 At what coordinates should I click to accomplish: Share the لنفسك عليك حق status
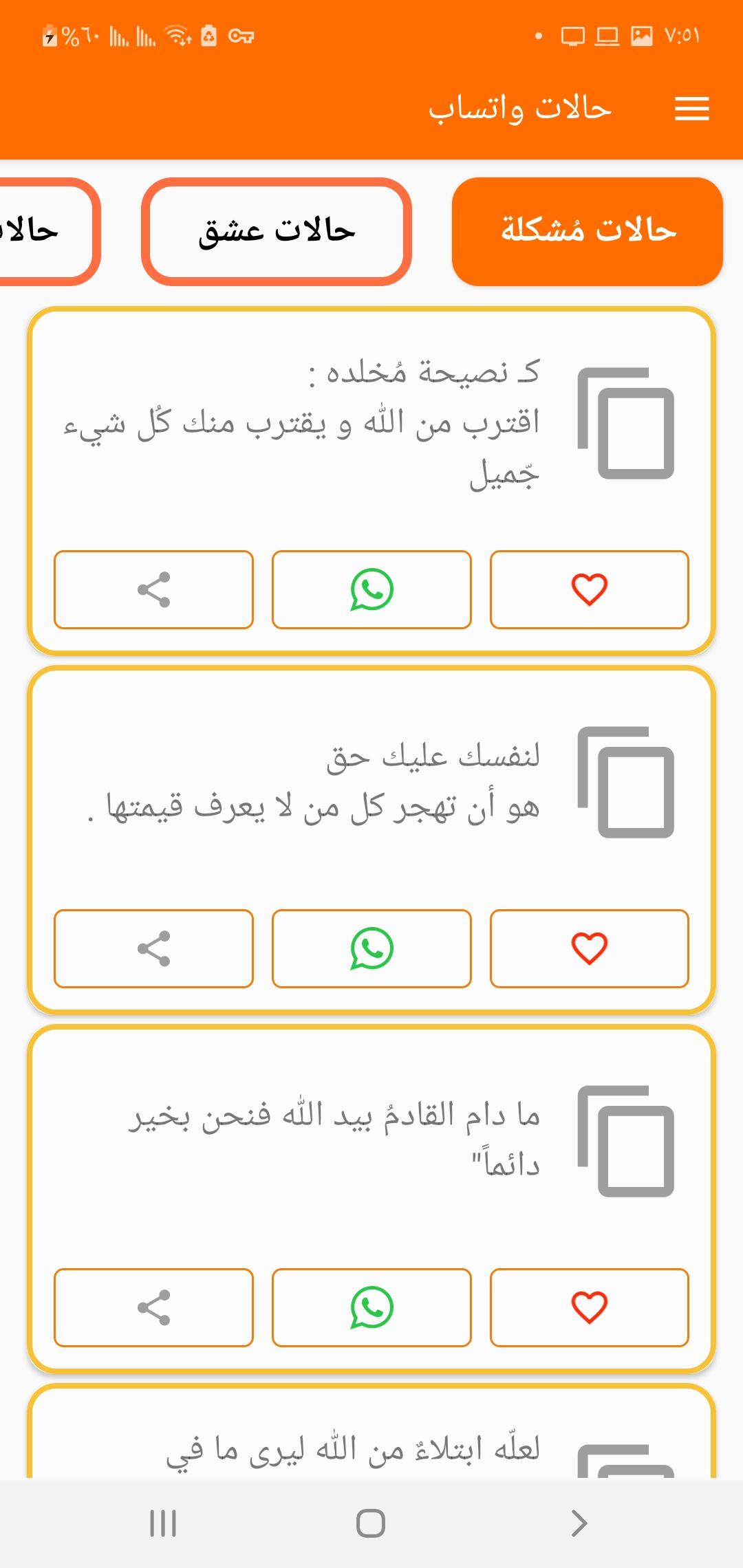[153, 948]
